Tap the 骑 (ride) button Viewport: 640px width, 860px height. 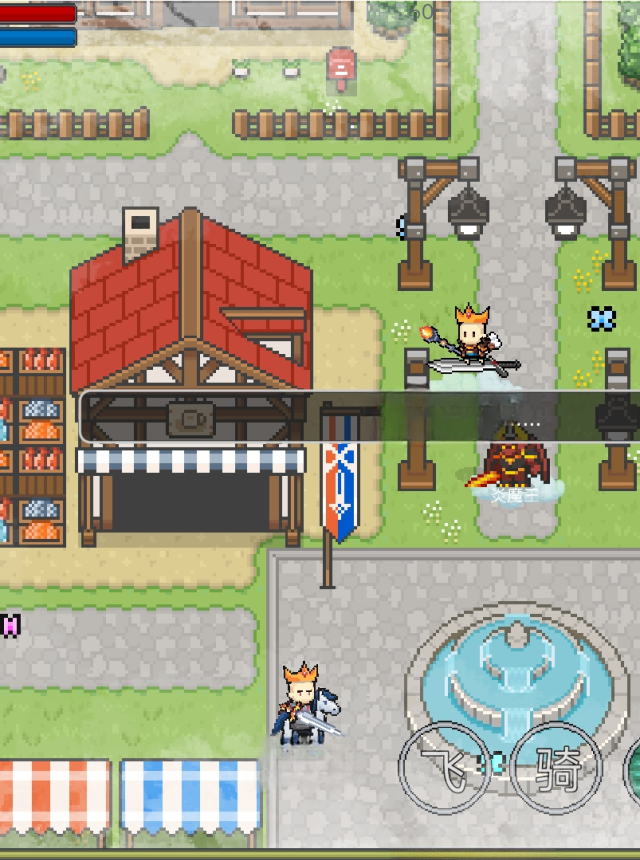pyautogui.click(x=555, y=767)
